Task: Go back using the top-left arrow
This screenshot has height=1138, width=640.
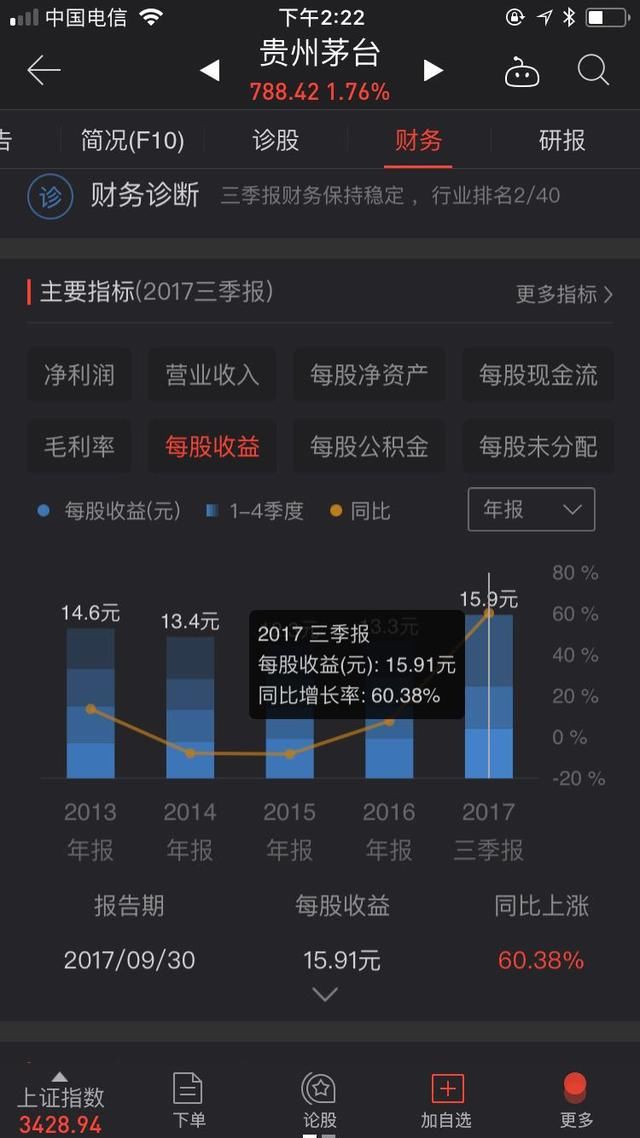Action: pos(44,70)
